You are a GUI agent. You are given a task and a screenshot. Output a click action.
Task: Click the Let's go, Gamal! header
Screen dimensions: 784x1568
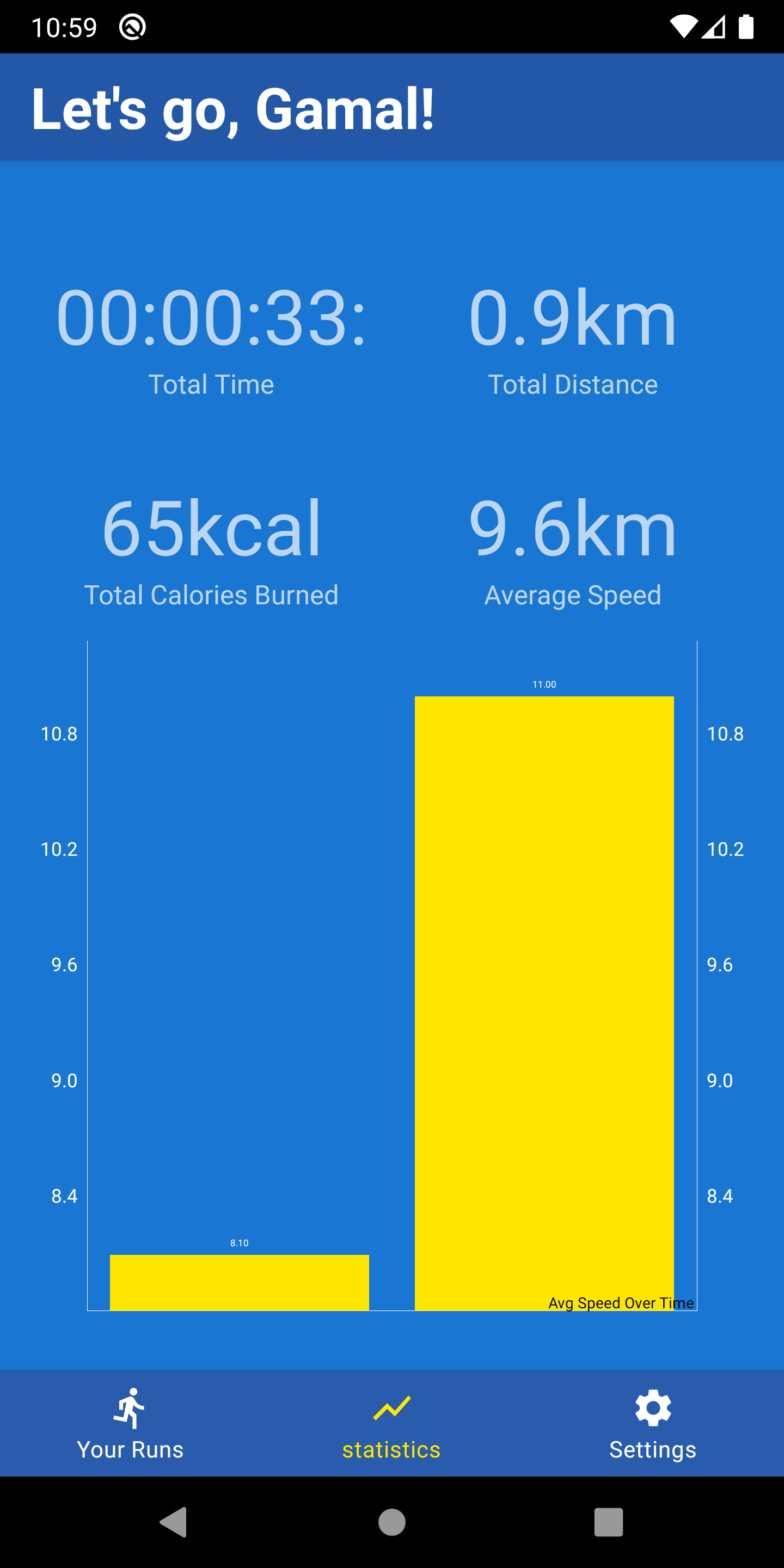[233, 108]
